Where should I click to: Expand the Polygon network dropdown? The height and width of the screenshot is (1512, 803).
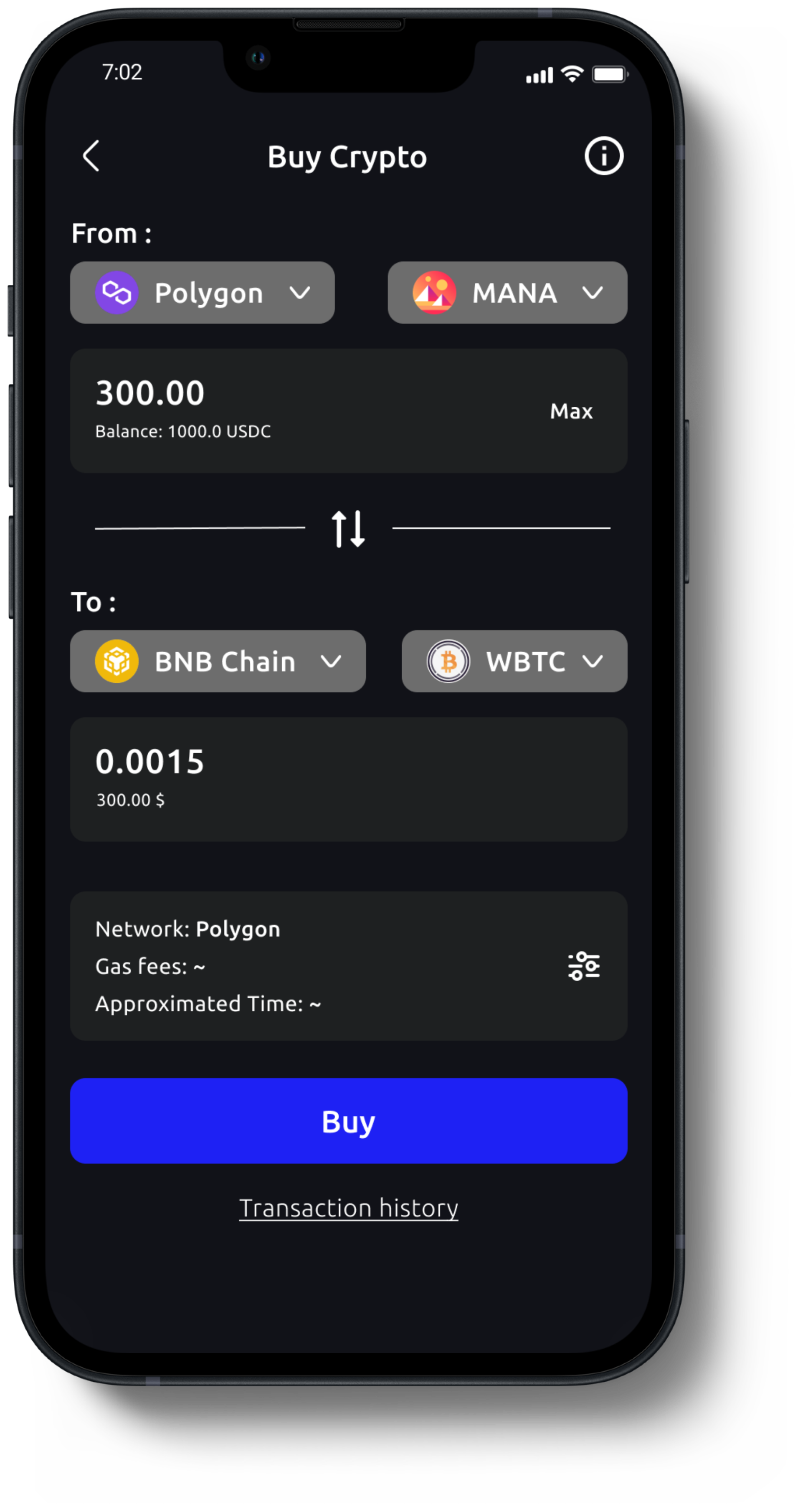point(202,292)
